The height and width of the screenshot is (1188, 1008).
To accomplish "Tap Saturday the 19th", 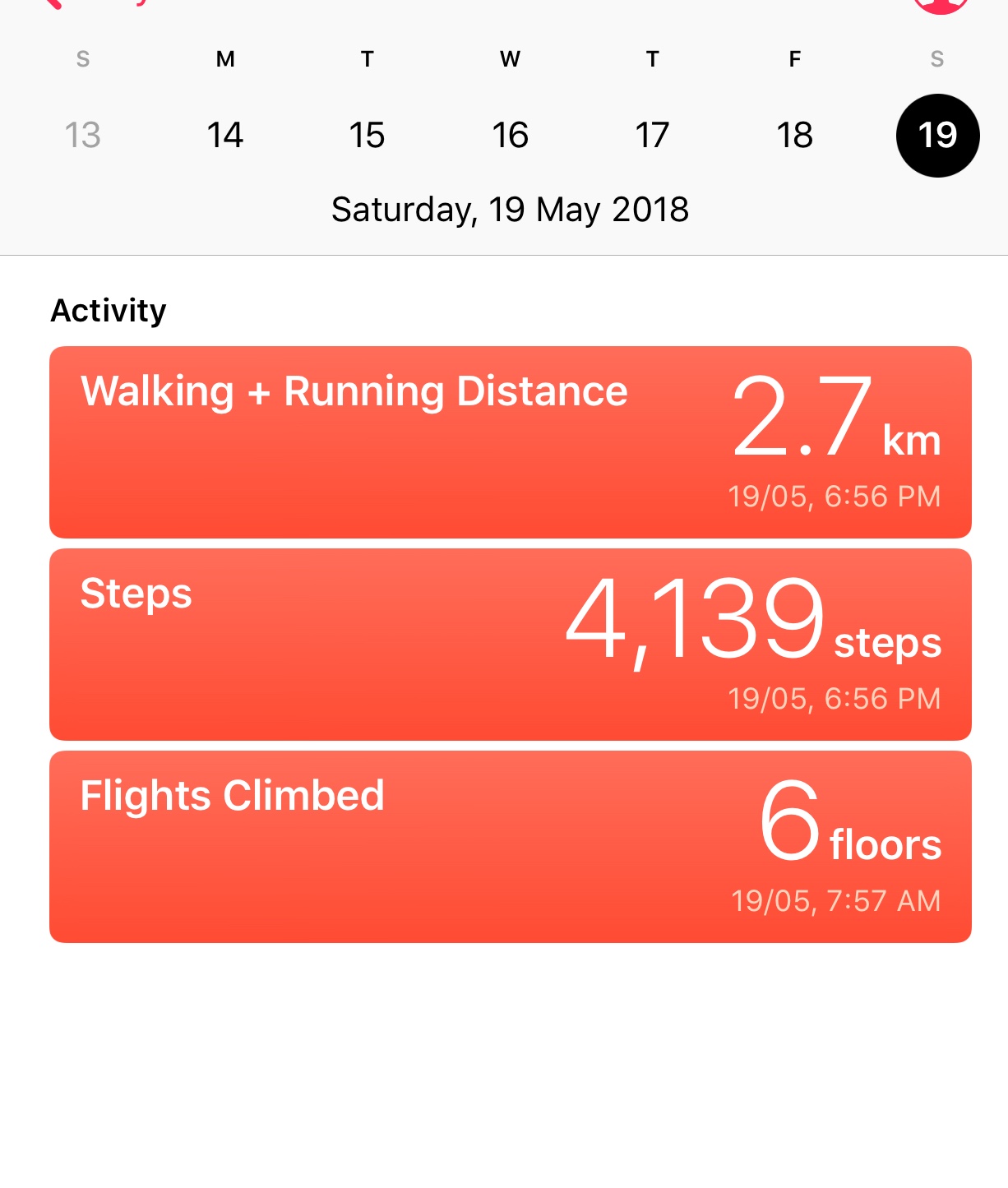I will pyautogui.click(x=937, y=136).
